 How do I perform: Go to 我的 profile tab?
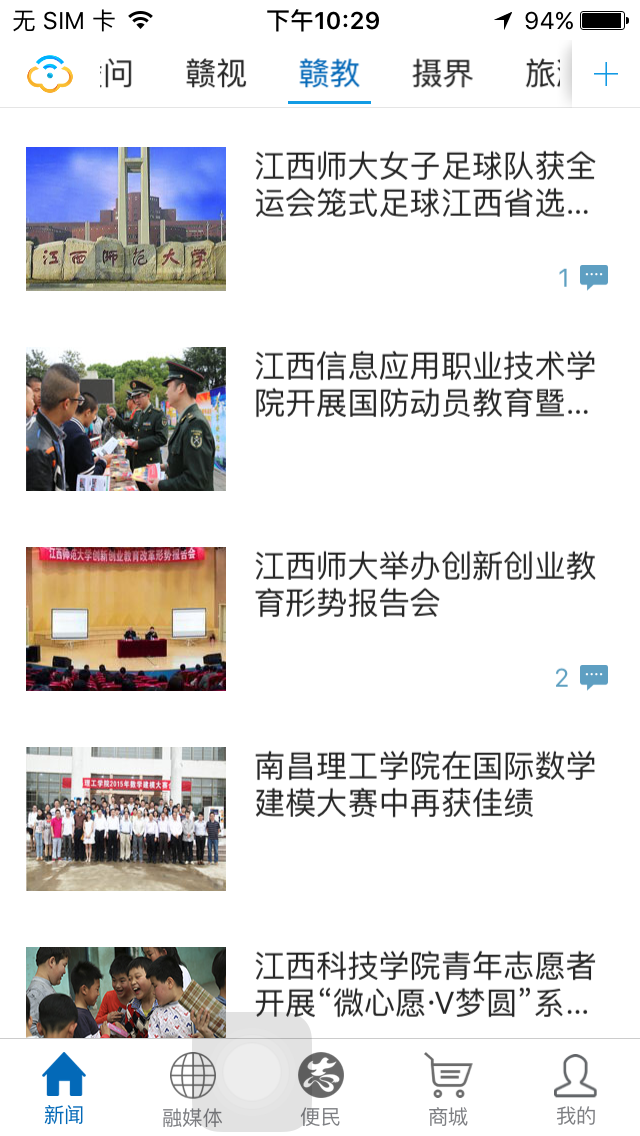point(576,1087)
